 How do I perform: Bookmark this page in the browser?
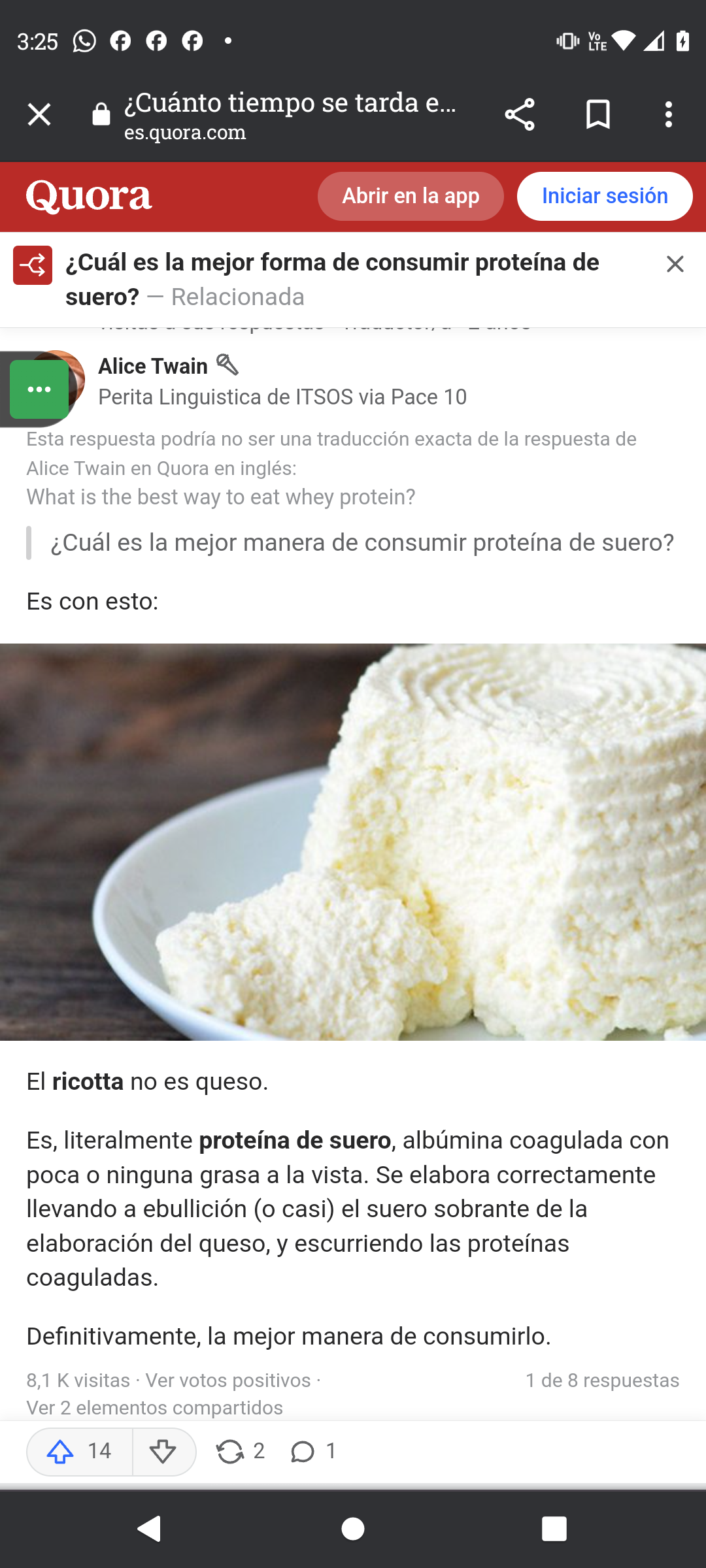click(x=597, y=115)
